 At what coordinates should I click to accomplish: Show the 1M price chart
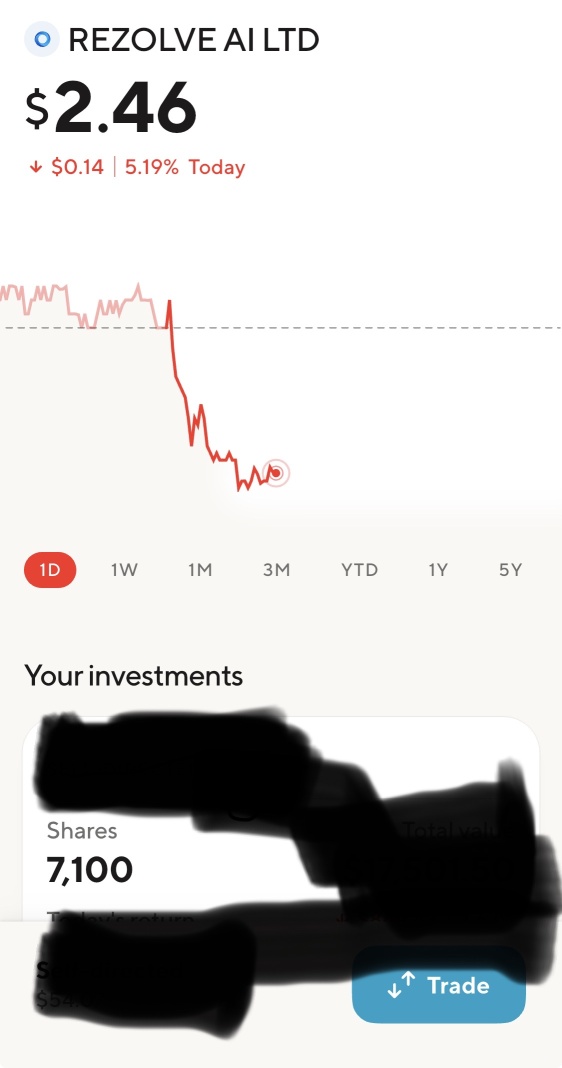point(200,569)
